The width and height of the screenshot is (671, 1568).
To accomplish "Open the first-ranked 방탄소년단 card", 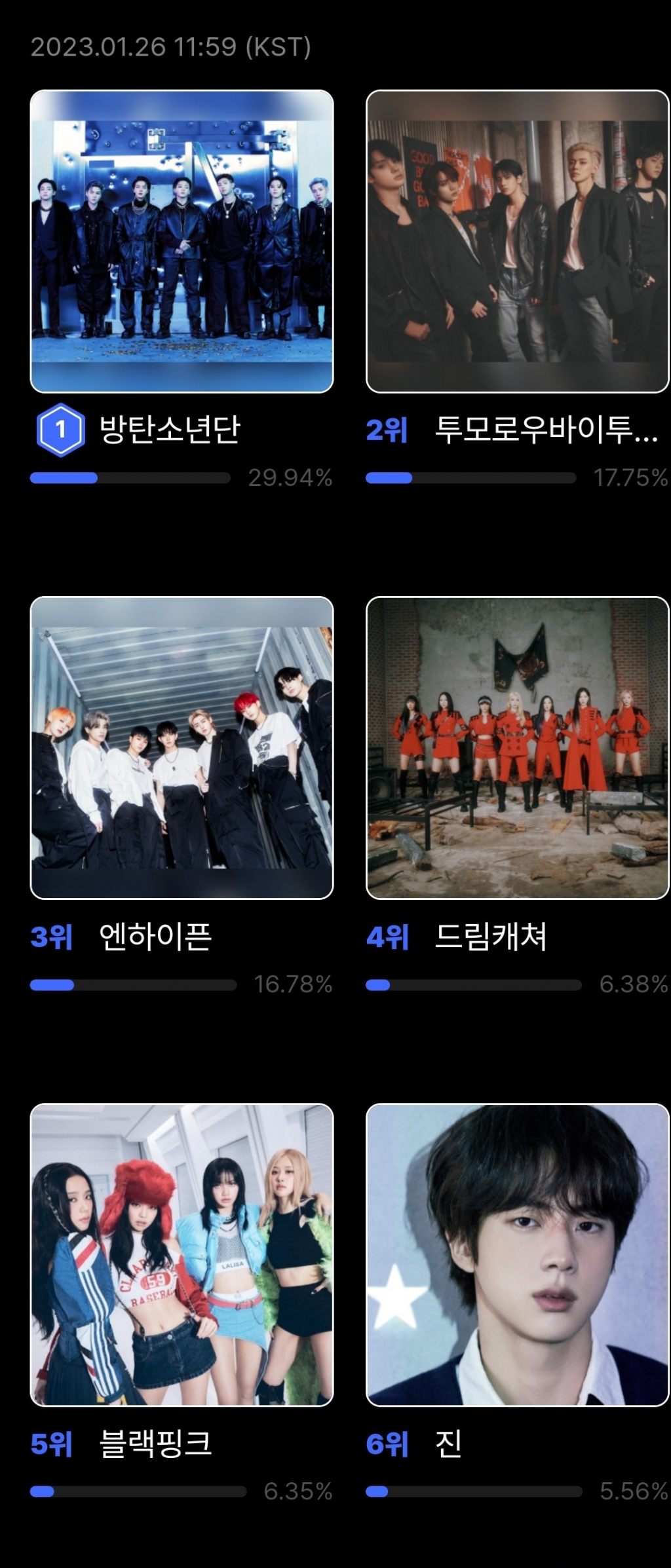I will pyautogui.click(x=182, y=241).
